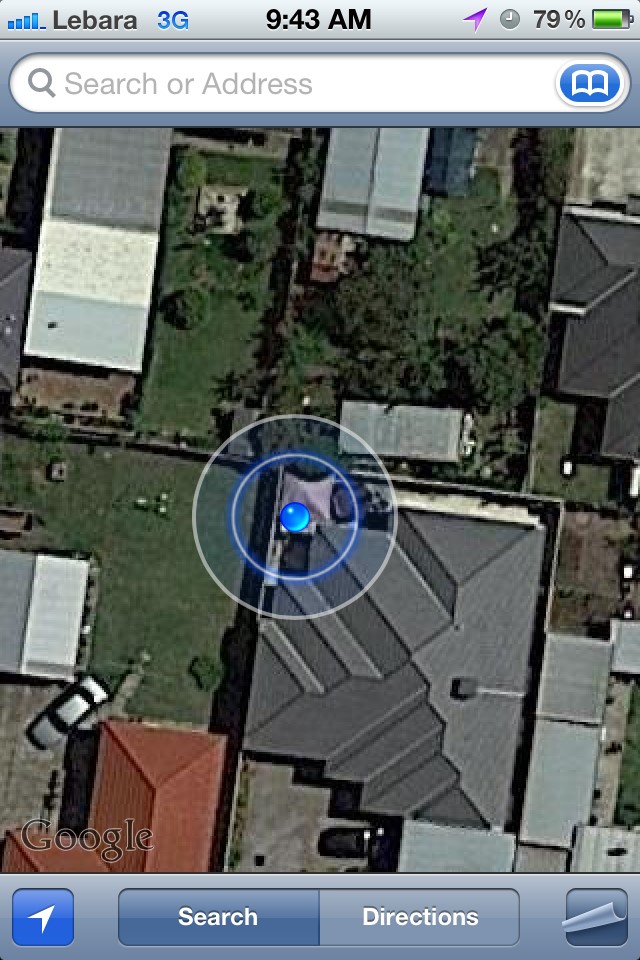
Task: Switch to the Directions segment
Action: (x=420, y=917)
